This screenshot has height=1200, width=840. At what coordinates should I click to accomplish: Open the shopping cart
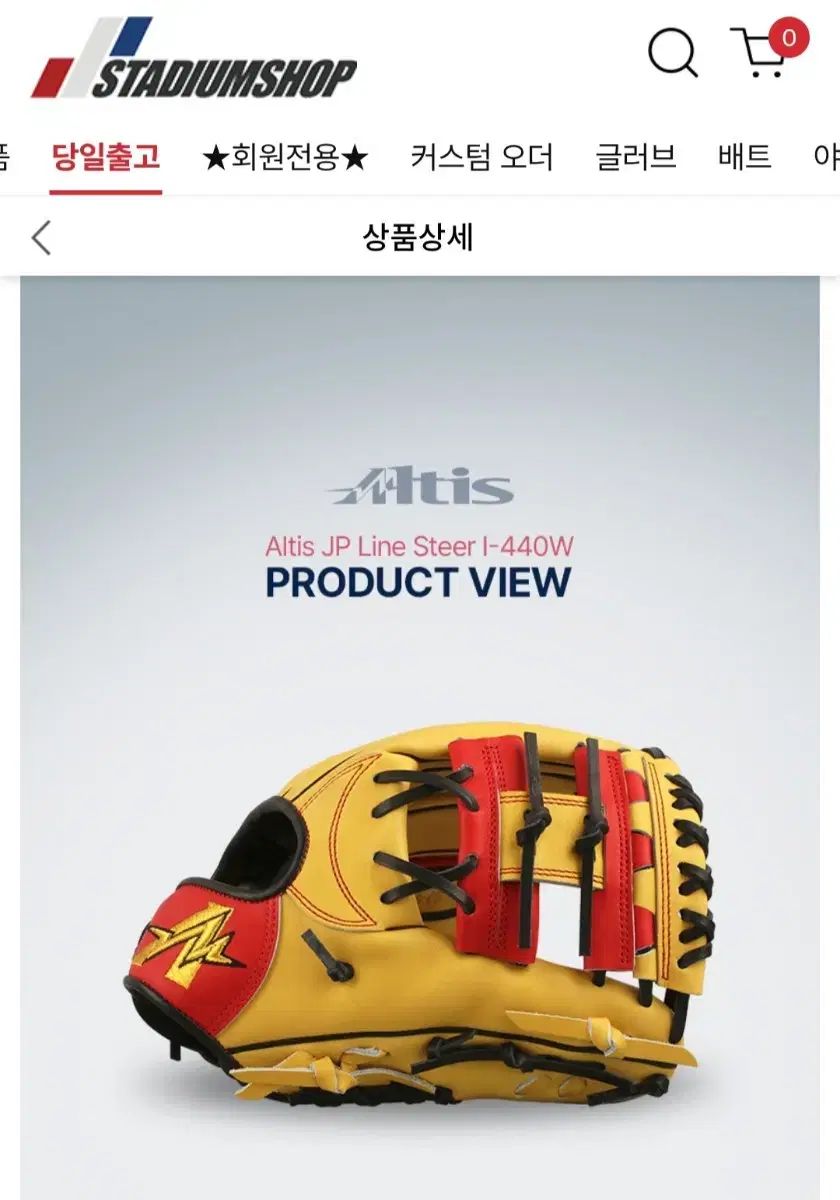[x=762, y=52]
